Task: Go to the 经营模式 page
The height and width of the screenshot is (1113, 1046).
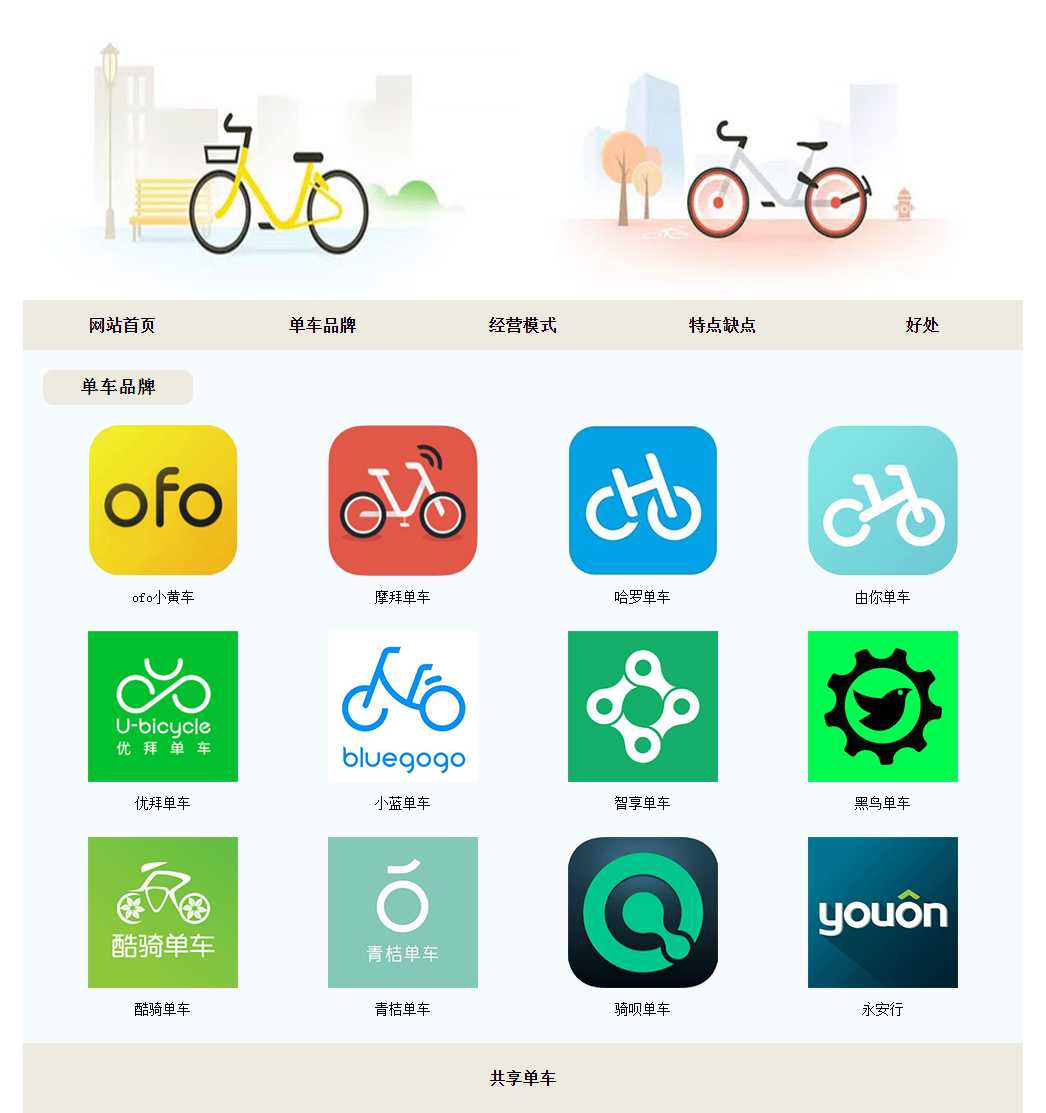Action: [522, 325]
